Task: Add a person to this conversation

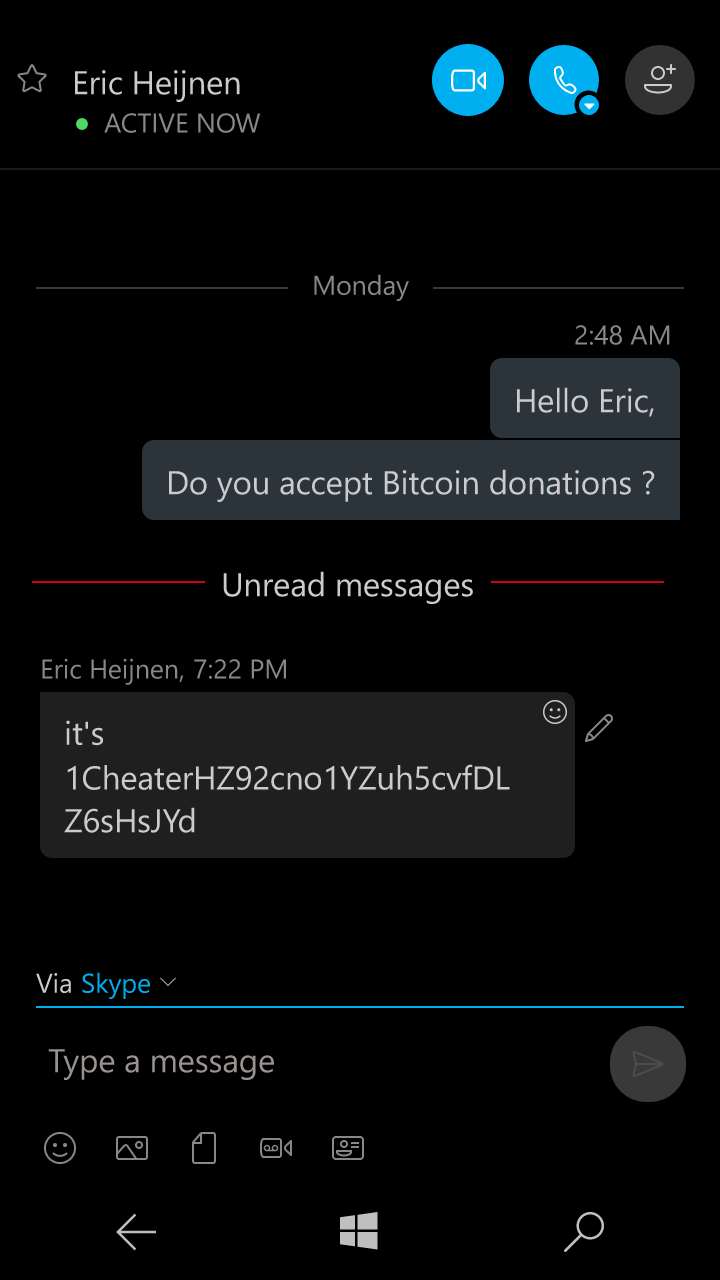Action: tap(660, 80)
